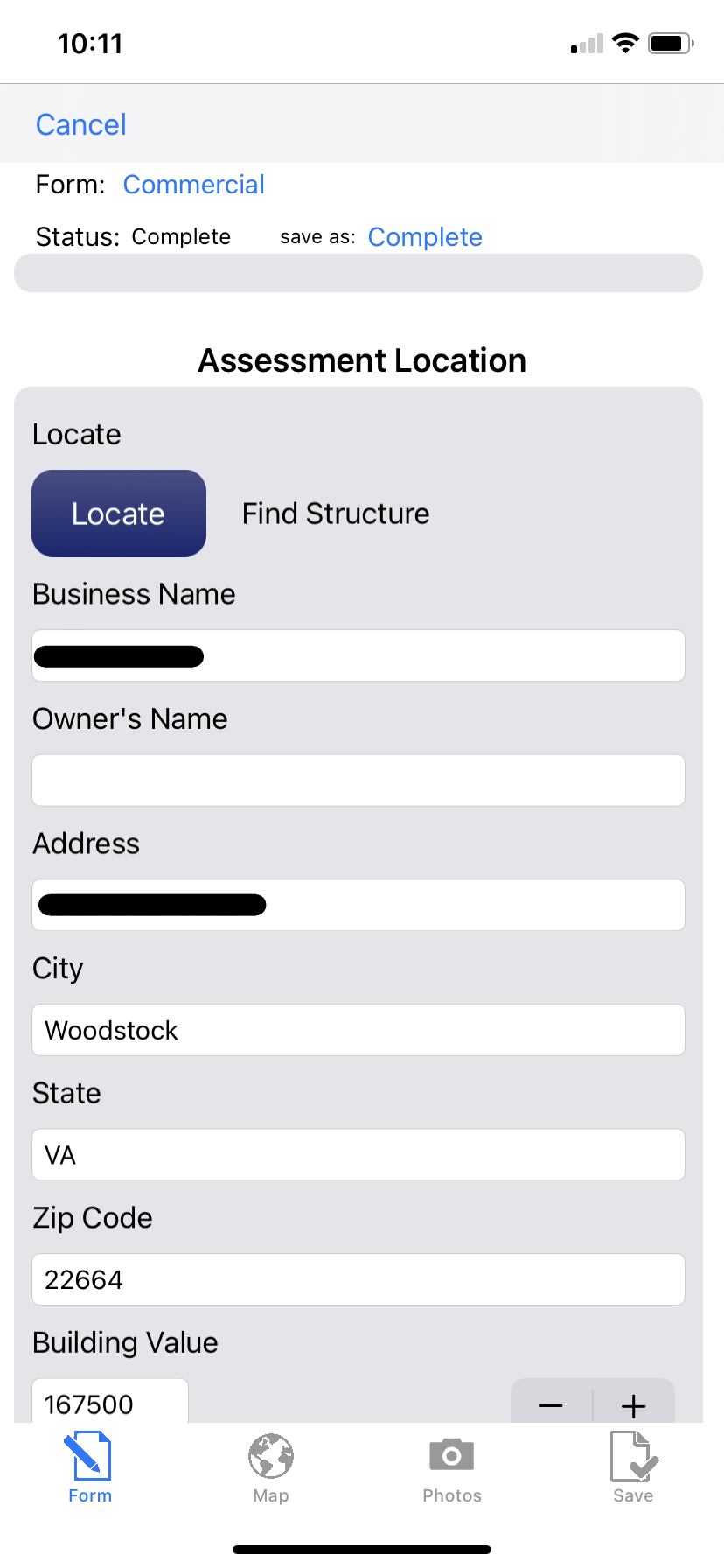Switch to the Photos tab
The height and width of the screenshot is (1568, 724).
pos(451,1466)
